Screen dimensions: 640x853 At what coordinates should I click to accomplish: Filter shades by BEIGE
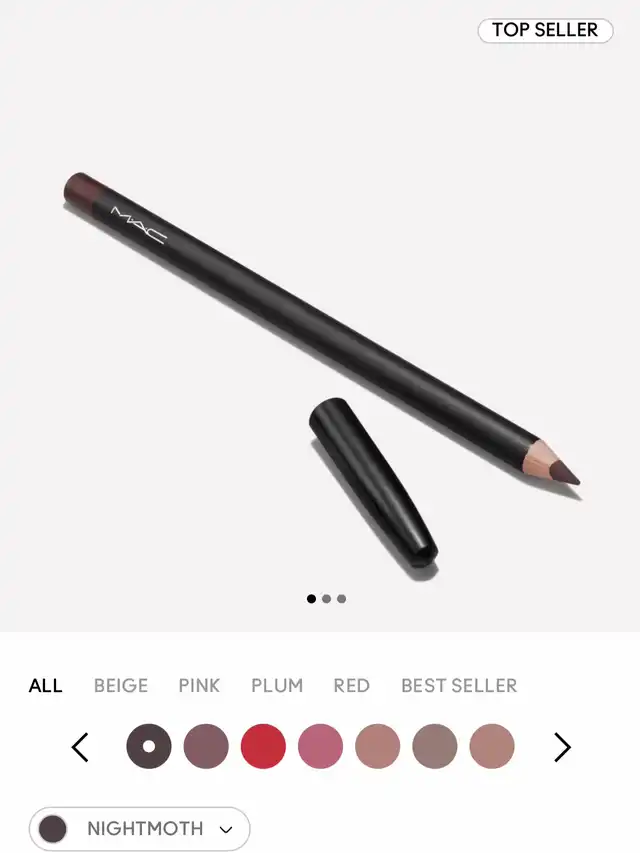click(121, 686)
